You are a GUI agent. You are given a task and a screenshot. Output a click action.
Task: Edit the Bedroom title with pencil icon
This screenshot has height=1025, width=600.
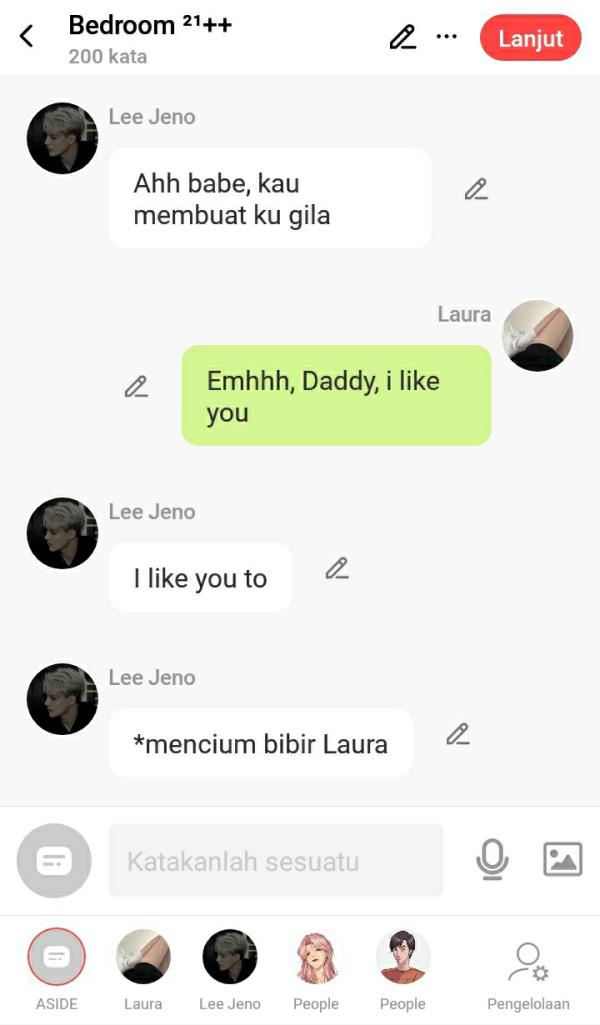[402, 38]
